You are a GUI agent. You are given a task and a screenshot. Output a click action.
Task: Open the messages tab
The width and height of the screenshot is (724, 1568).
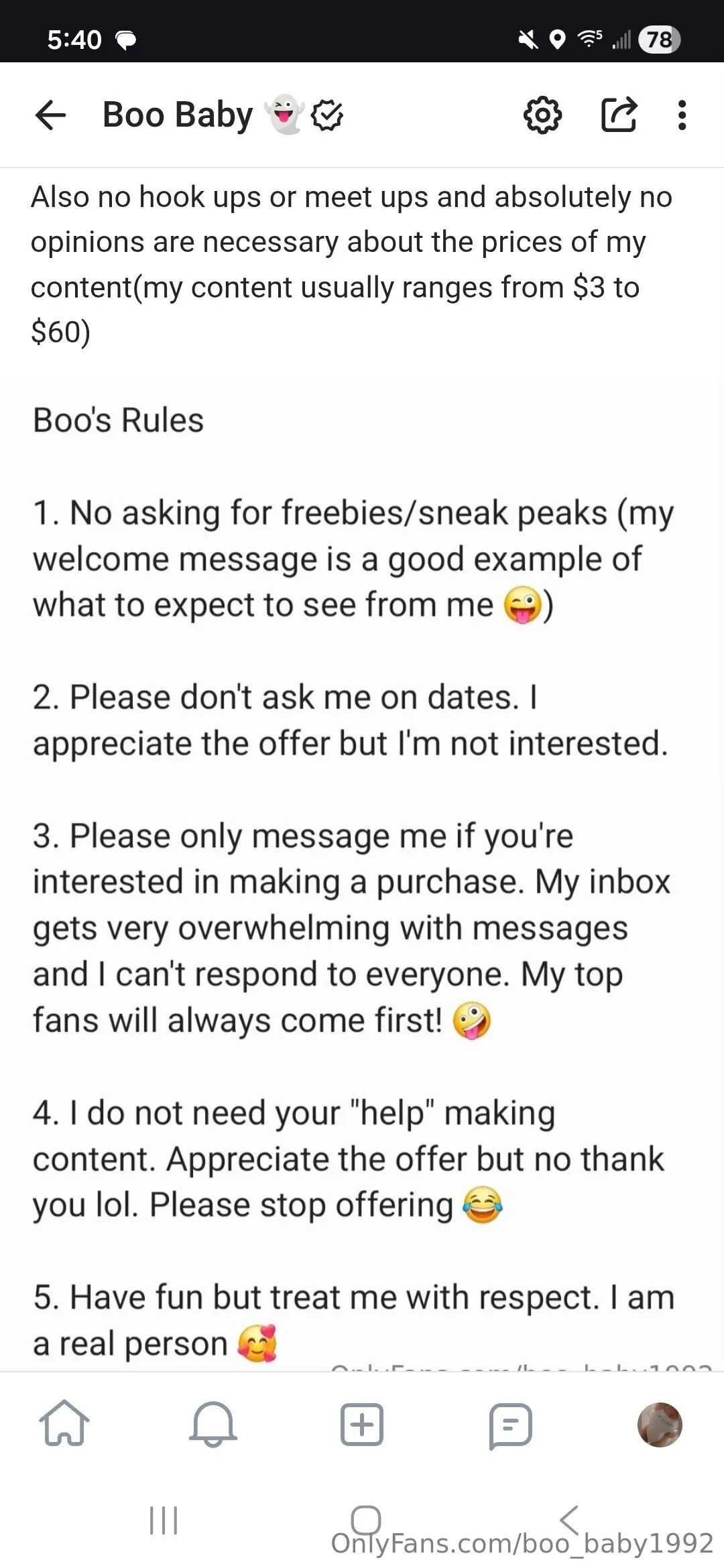(x=511, y=1425)
